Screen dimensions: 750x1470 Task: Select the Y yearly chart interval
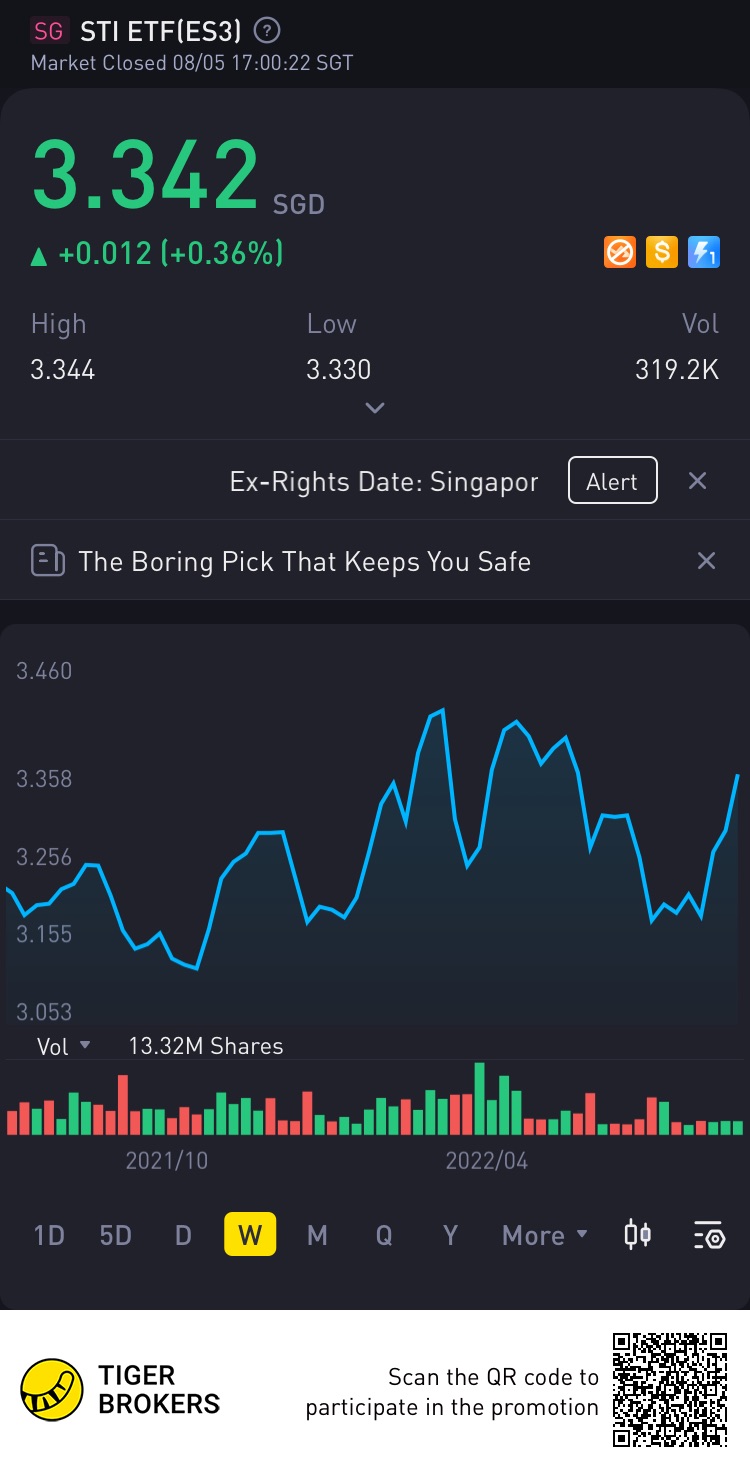point(450,1235)
